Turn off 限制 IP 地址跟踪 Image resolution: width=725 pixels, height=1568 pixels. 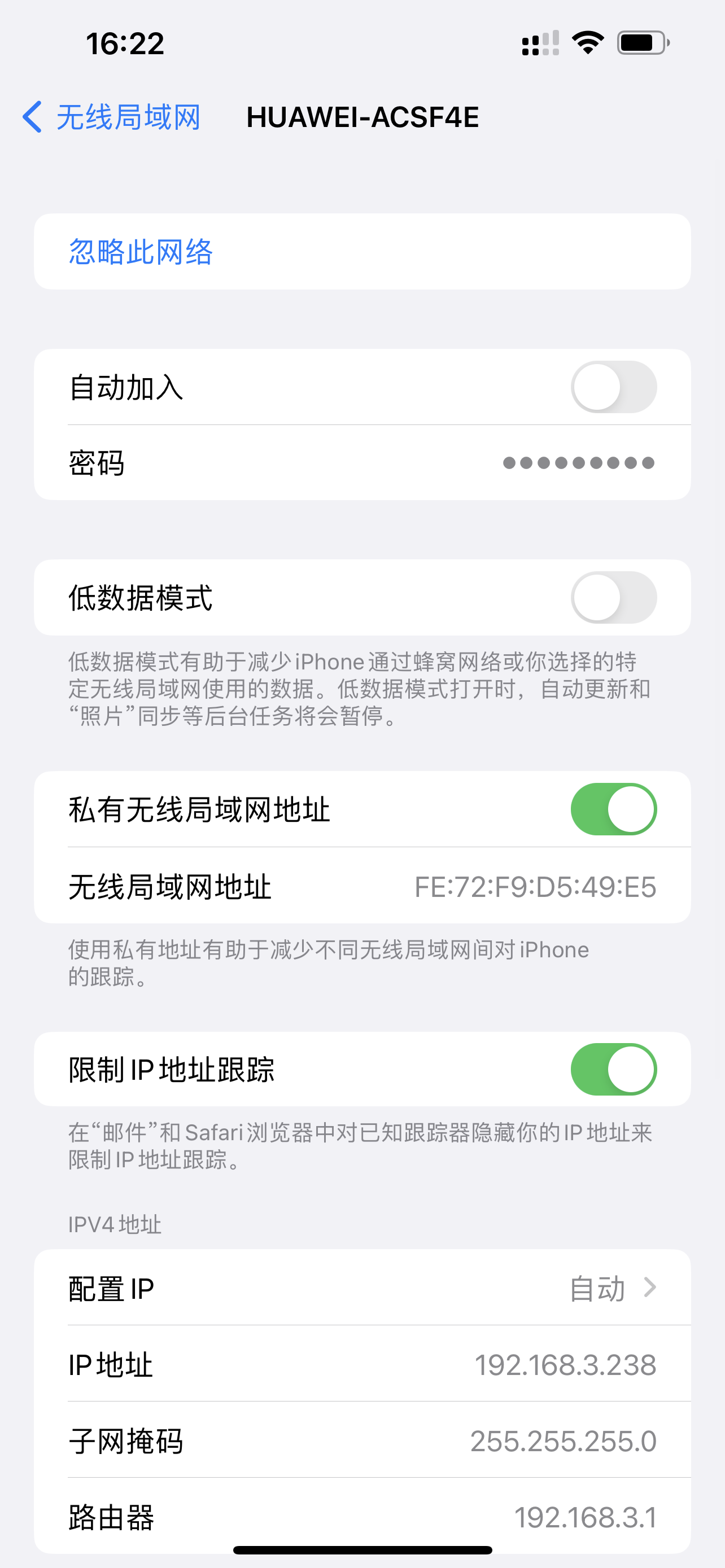613,1070
